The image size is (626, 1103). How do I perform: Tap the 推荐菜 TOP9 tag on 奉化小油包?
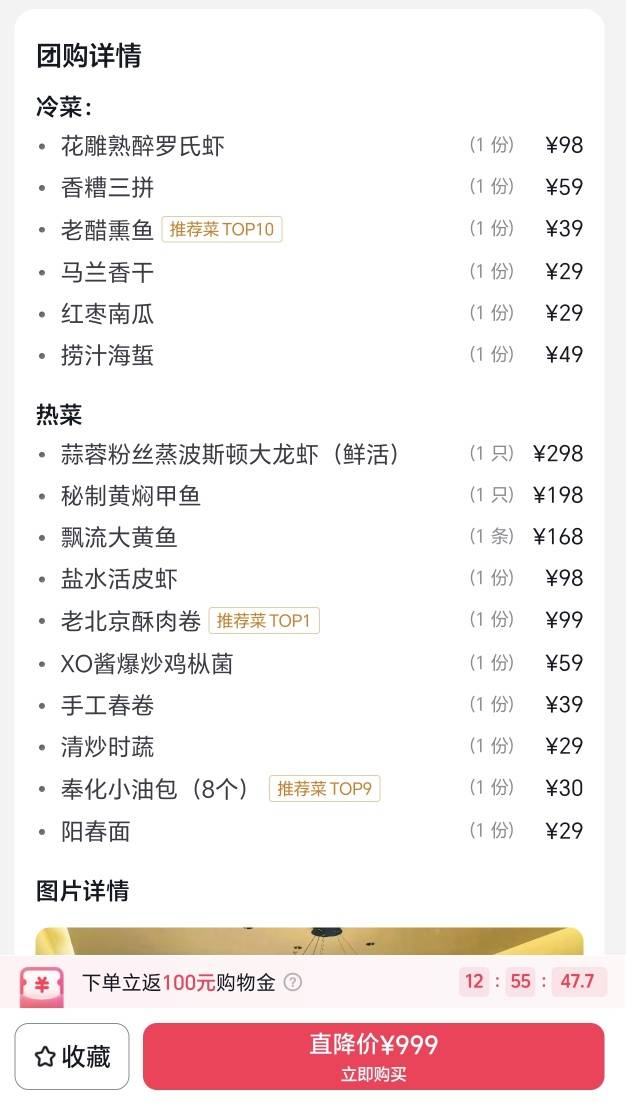click(324, 789)
